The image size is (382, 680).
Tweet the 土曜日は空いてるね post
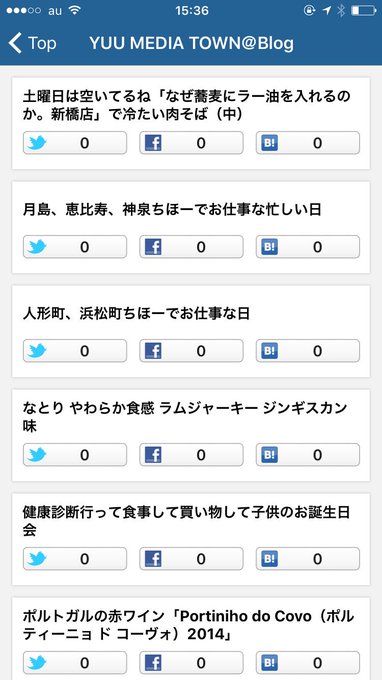pos(75,143)
